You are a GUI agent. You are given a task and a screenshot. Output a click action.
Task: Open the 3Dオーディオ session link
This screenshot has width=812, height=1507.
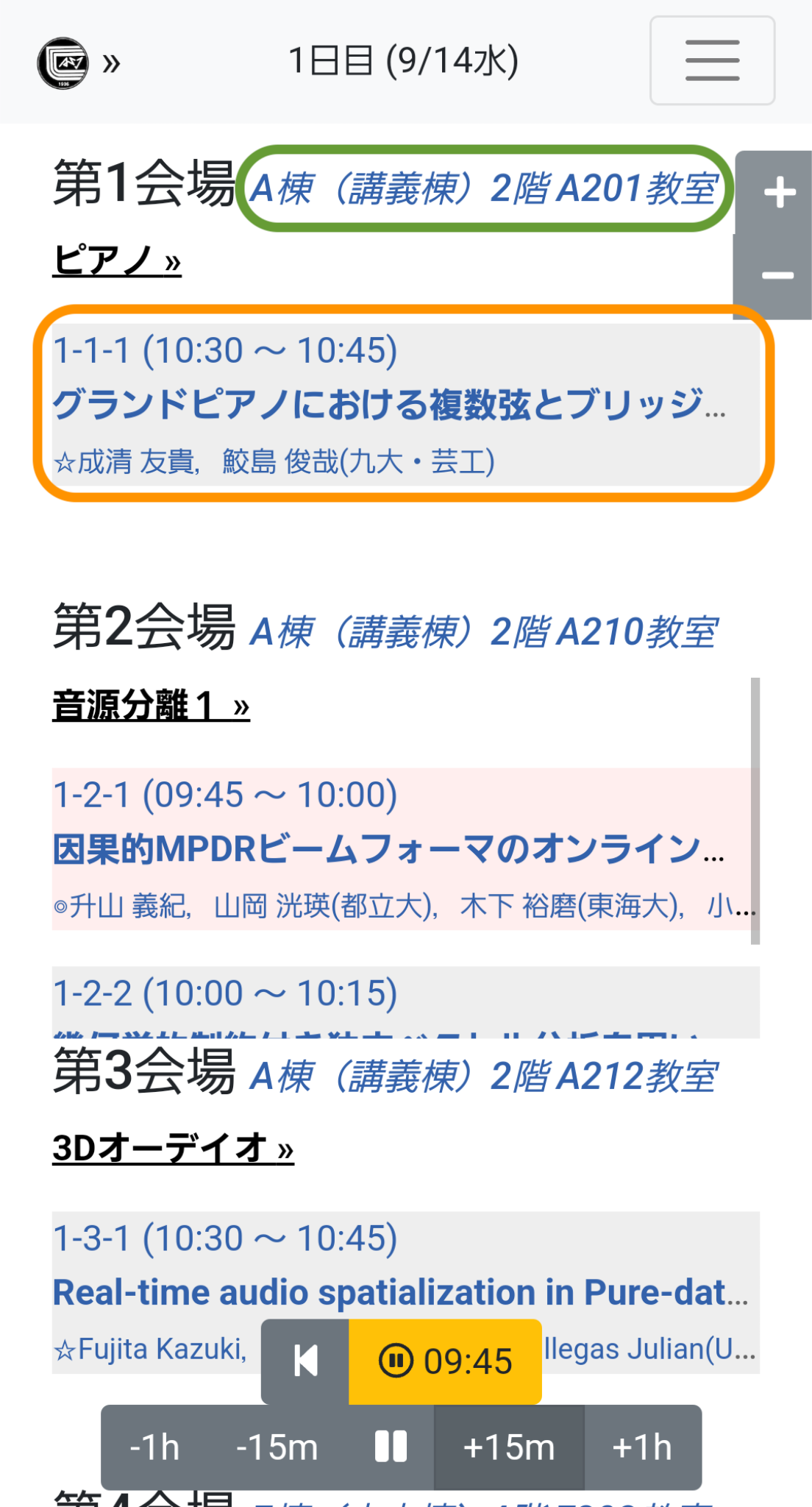click(173, 1148)
